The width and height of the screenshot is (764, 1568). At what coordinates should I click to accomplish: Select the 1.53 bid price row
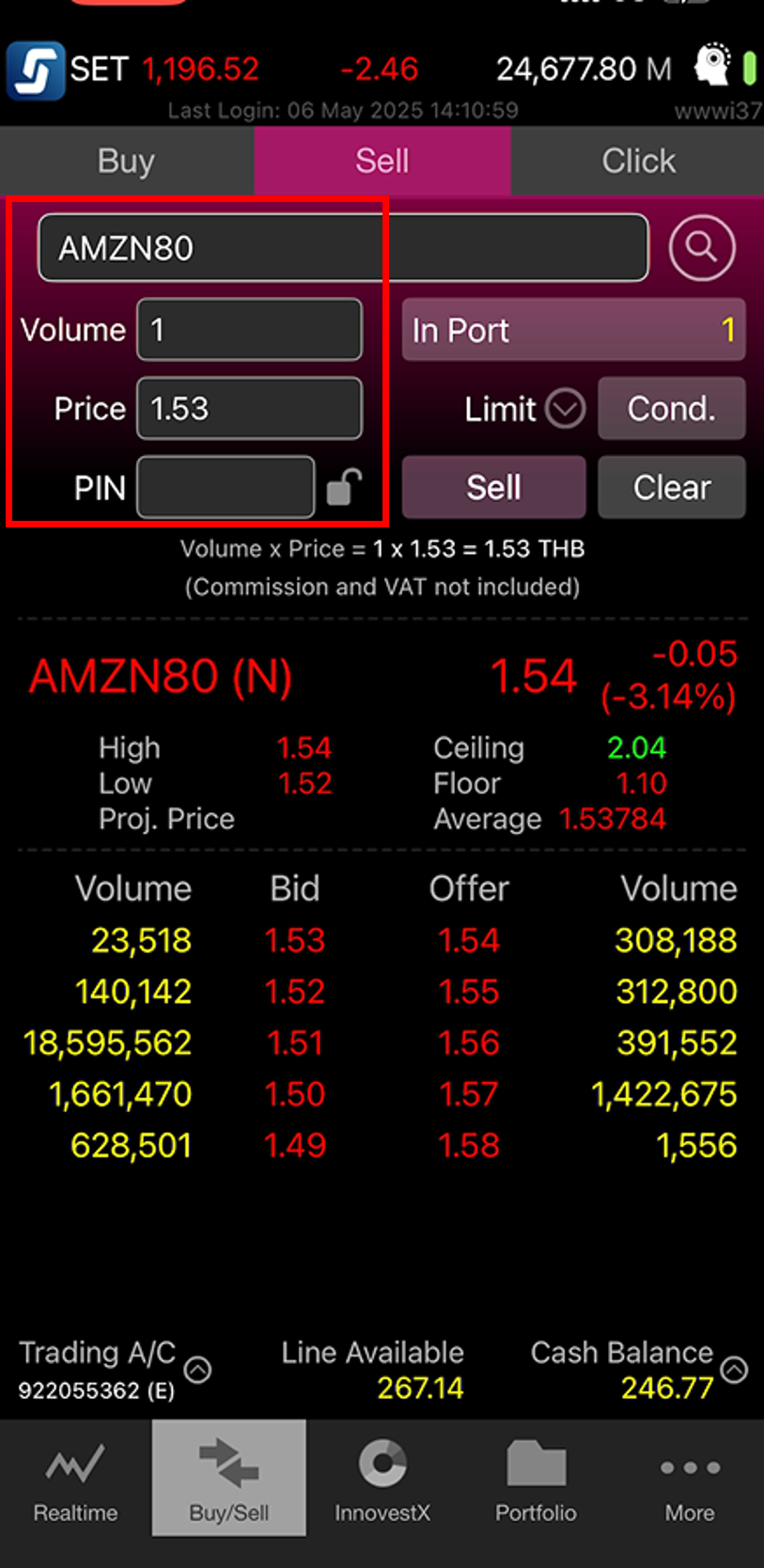(294, 940)
